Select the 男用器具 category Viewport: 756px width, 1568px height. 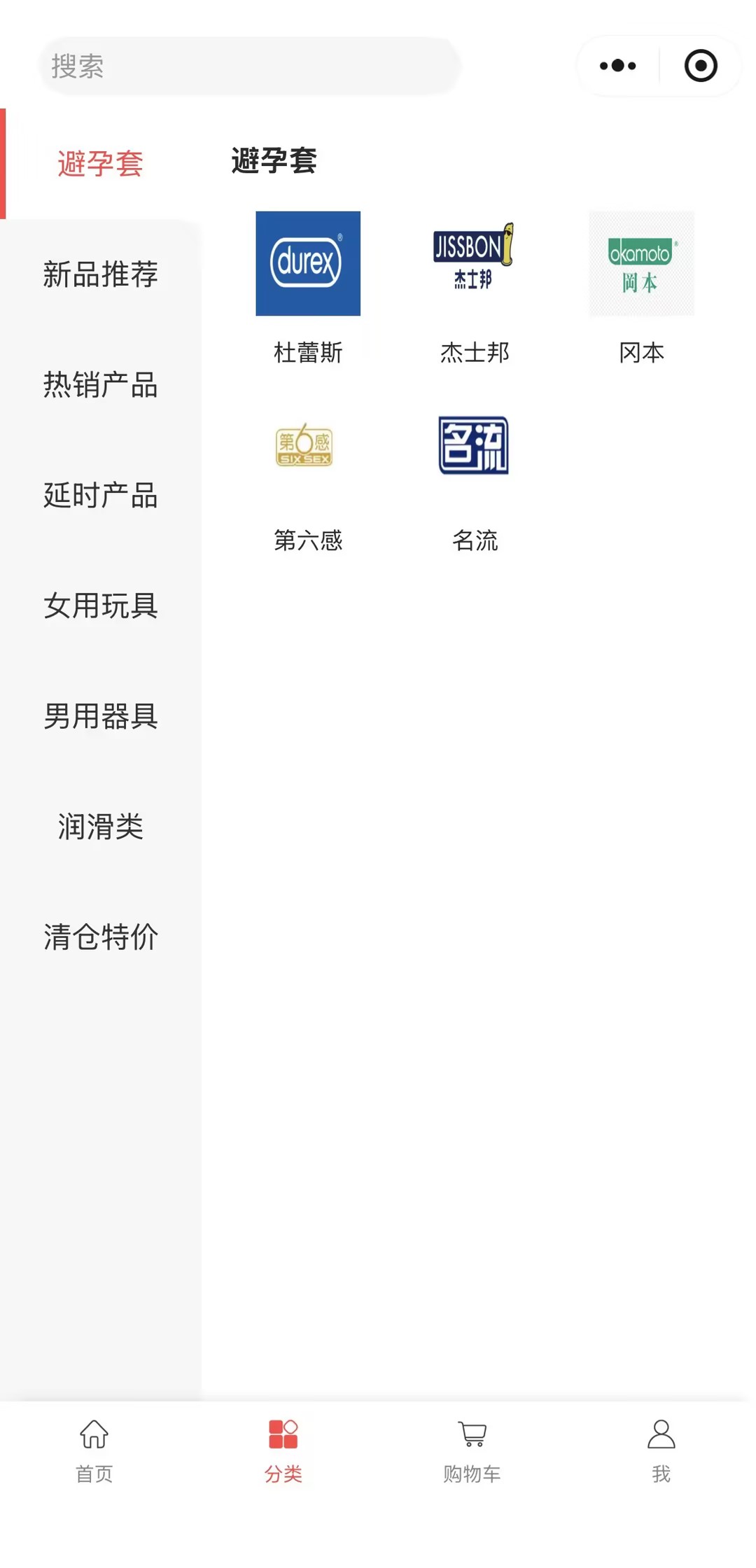pos(101,717)
